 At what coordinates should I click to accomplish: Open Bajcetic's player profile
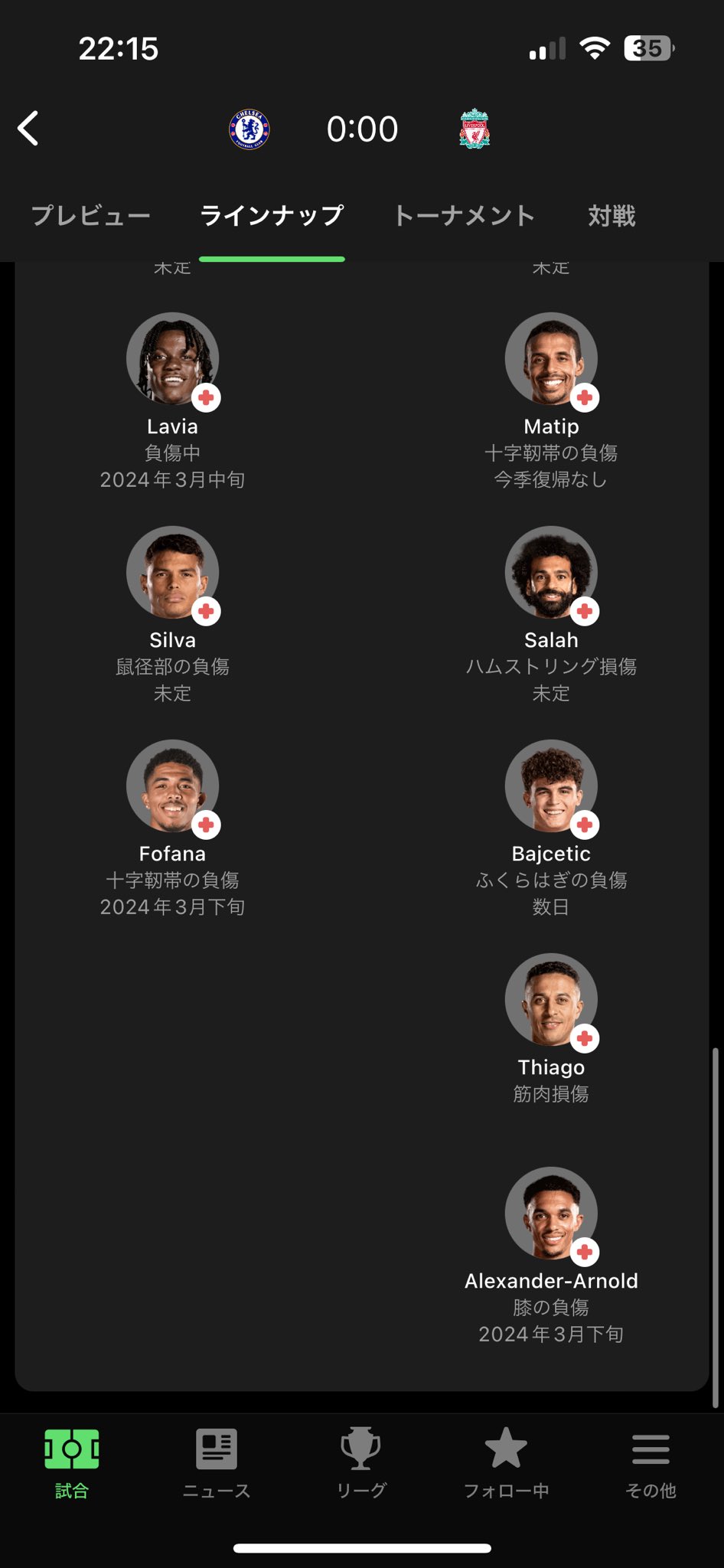[x=551, y=786]
